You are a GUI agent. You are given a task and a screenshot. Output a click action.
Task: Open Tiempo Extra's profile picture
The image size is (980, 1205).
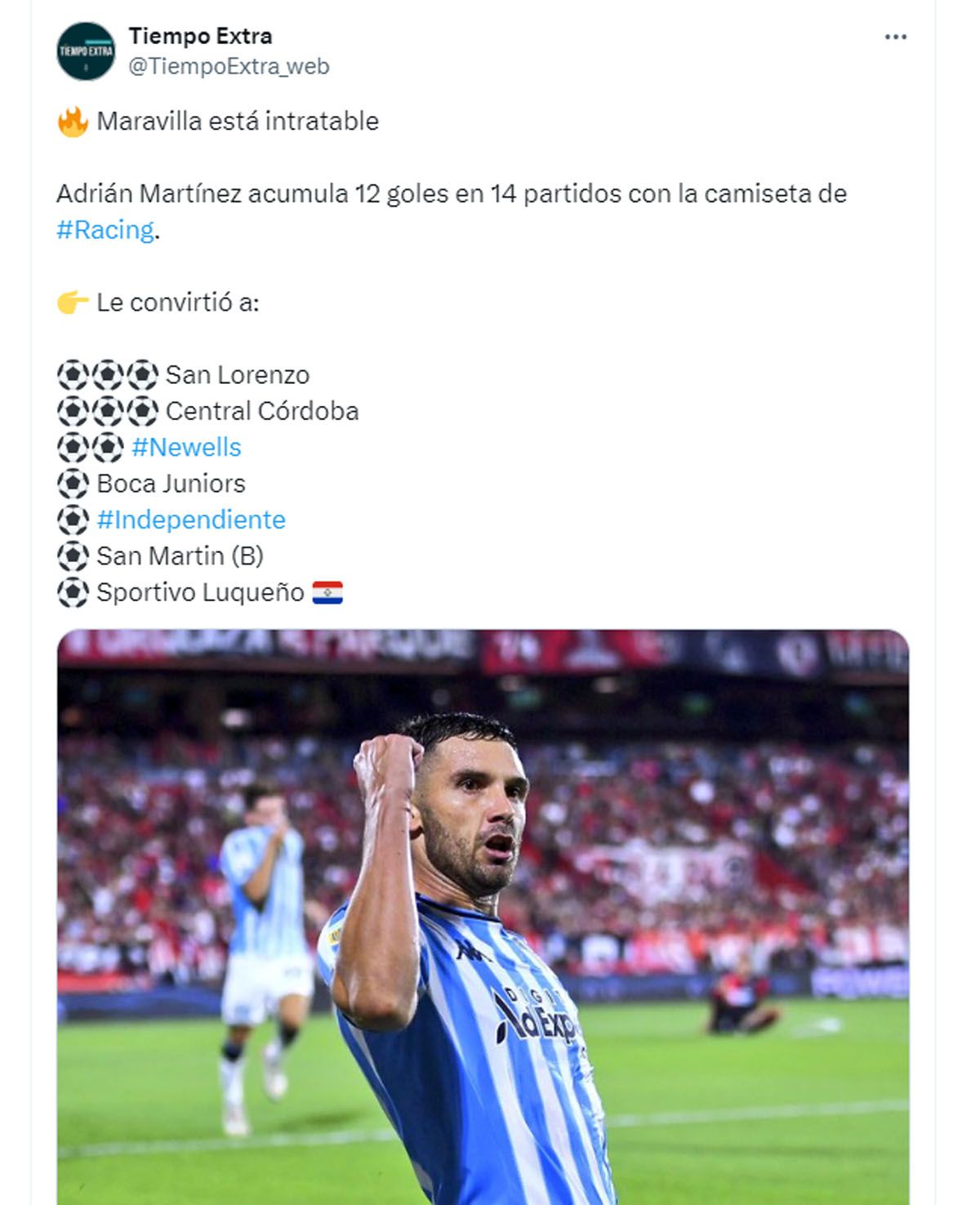tap(86, 51)
